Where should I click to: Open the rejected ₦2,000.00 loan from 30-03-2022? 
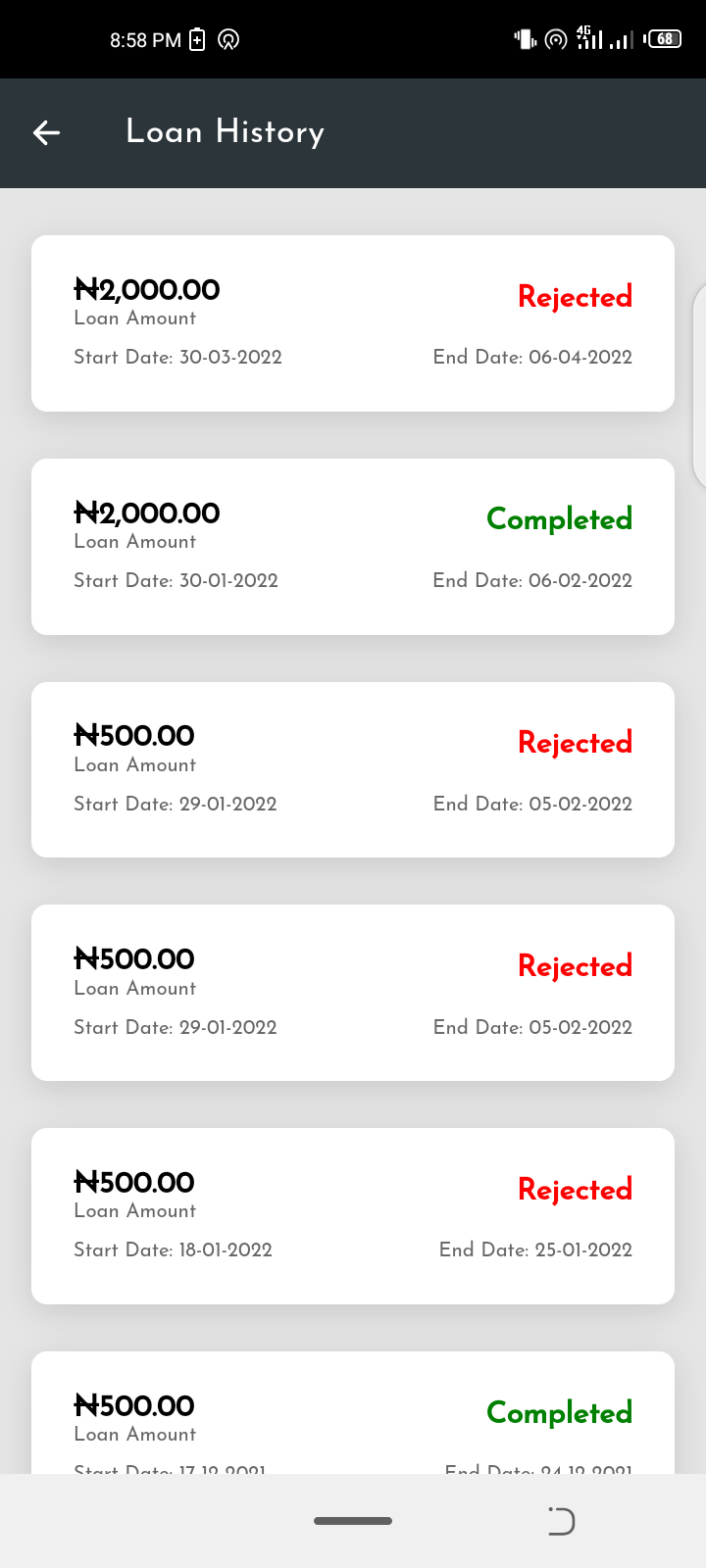[353, 323]
